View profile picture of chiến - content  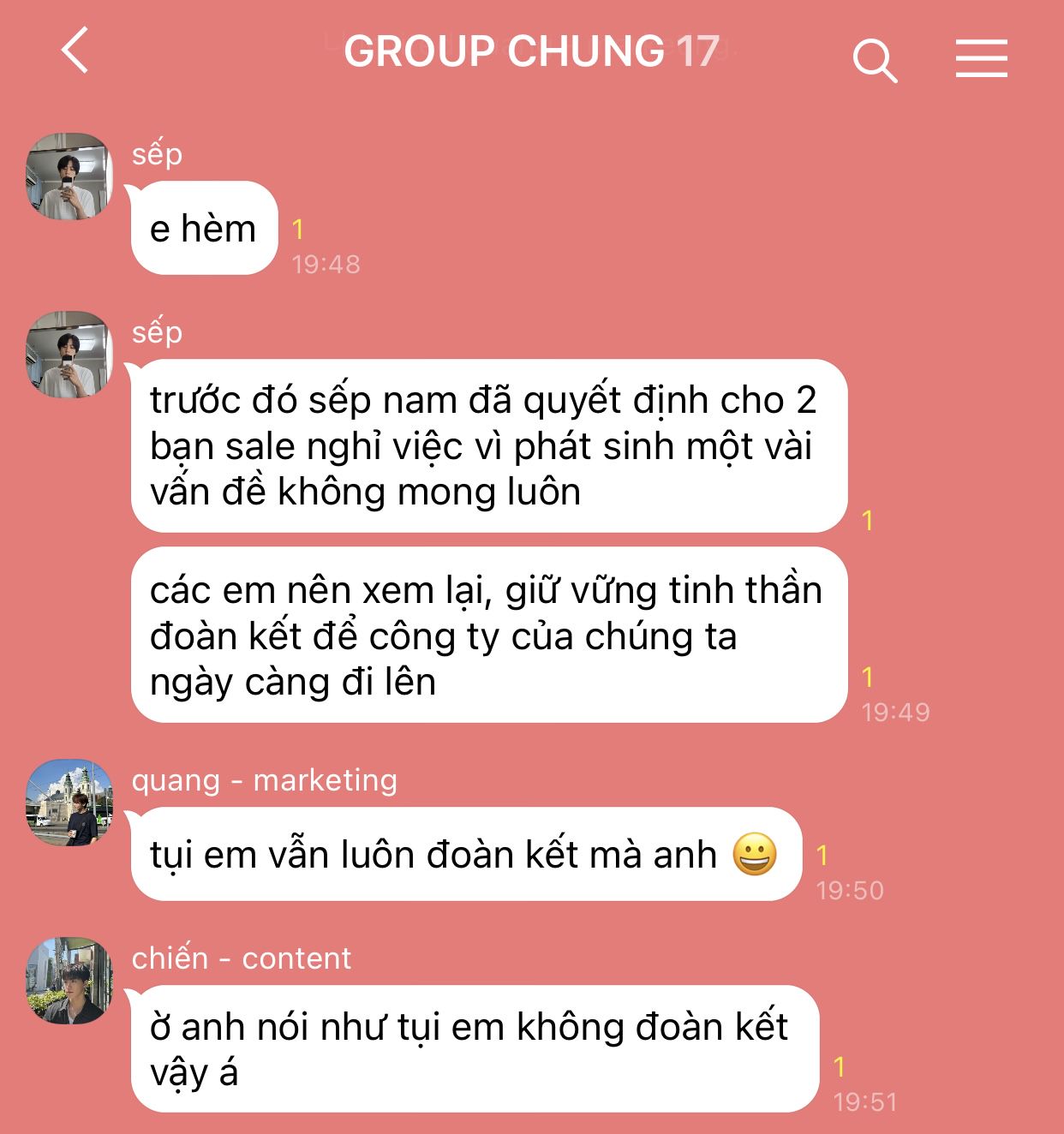point(69,981)
